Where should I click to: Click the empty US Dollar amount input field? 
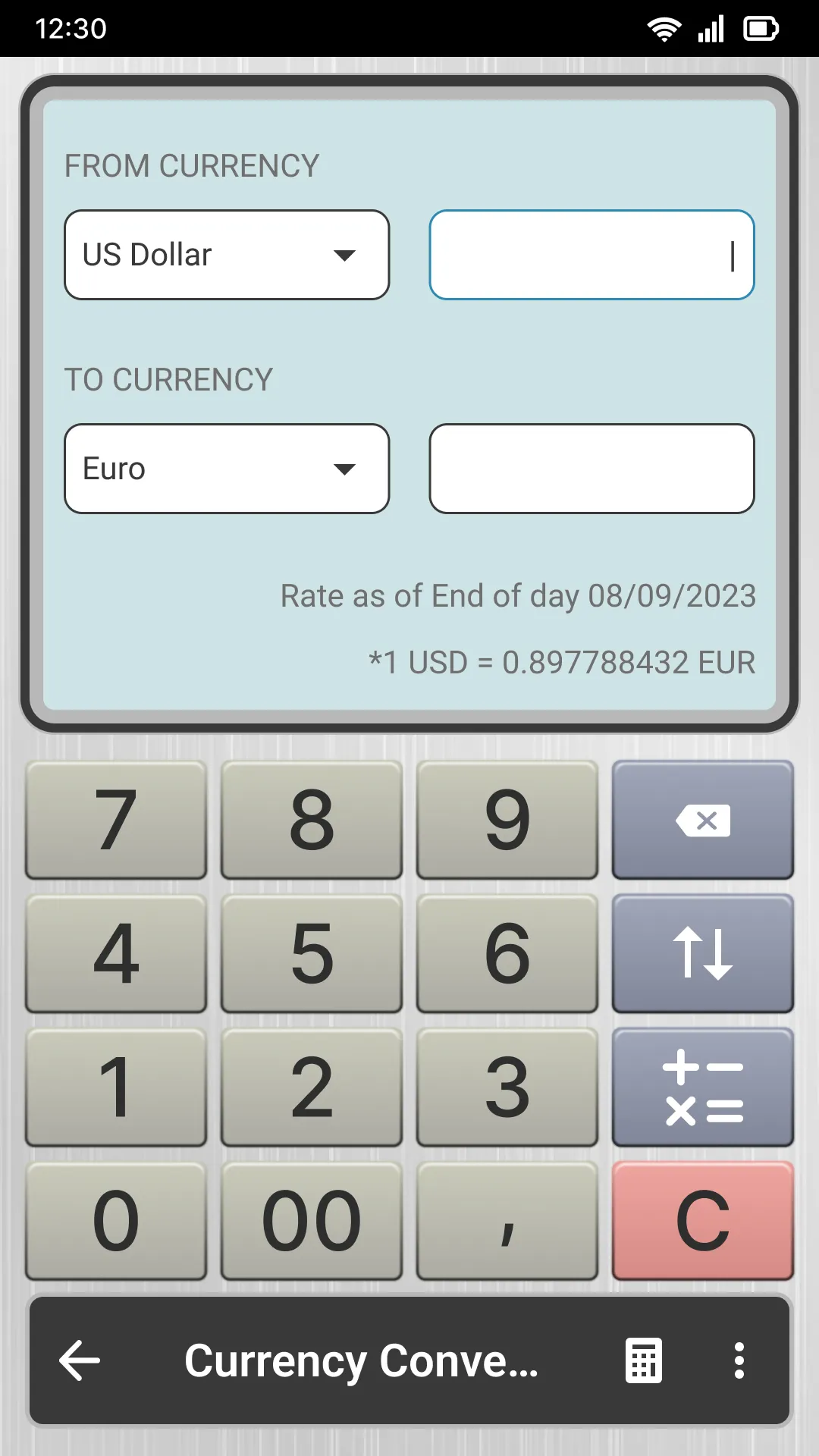(591, 255)
